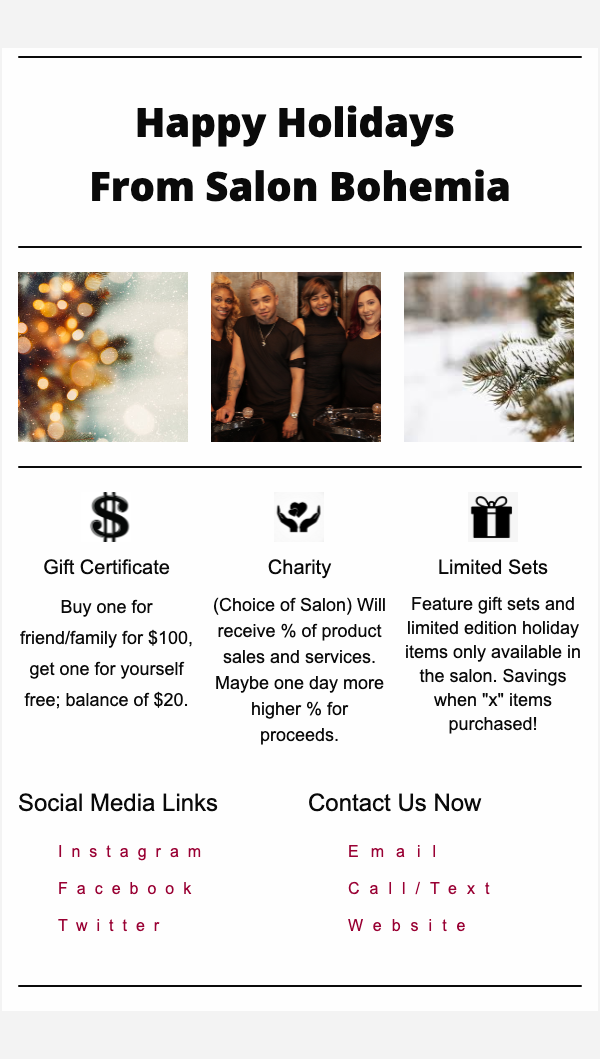Viewport: 600px width, 1059px height.
Task: Open the Twitter link
Action: (110, 925)
